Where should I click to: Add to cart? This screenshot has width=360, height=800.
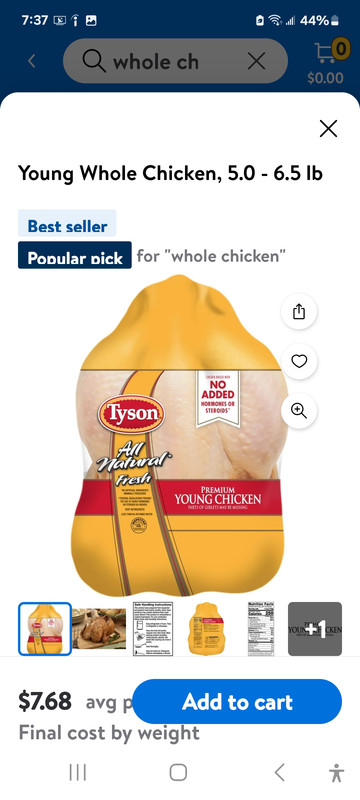pos(237,702)
